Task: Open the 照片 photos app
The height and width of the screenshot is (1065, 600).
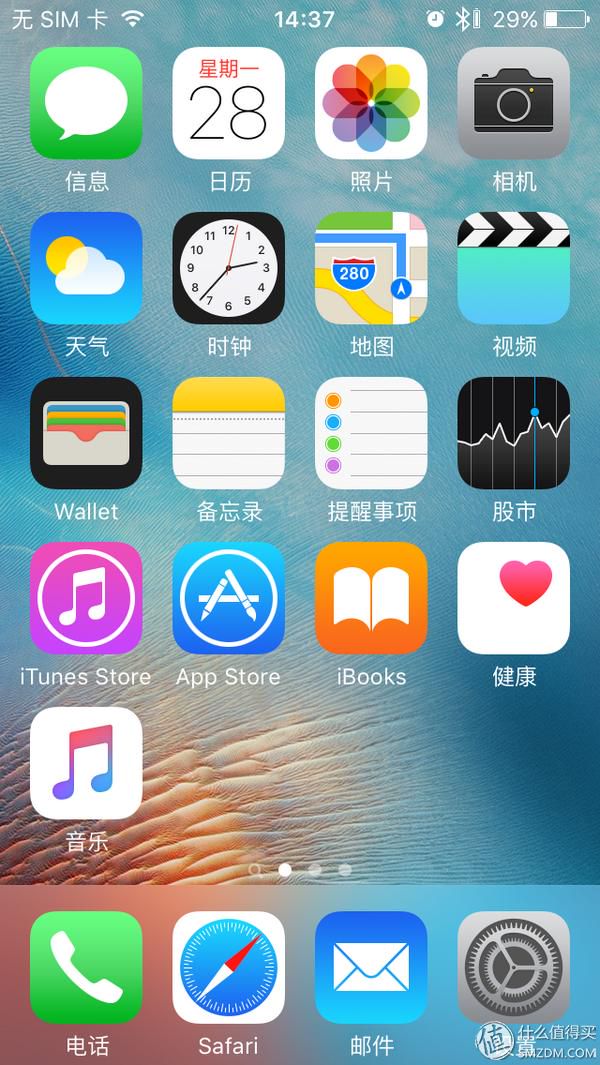Action: (371, 103)
